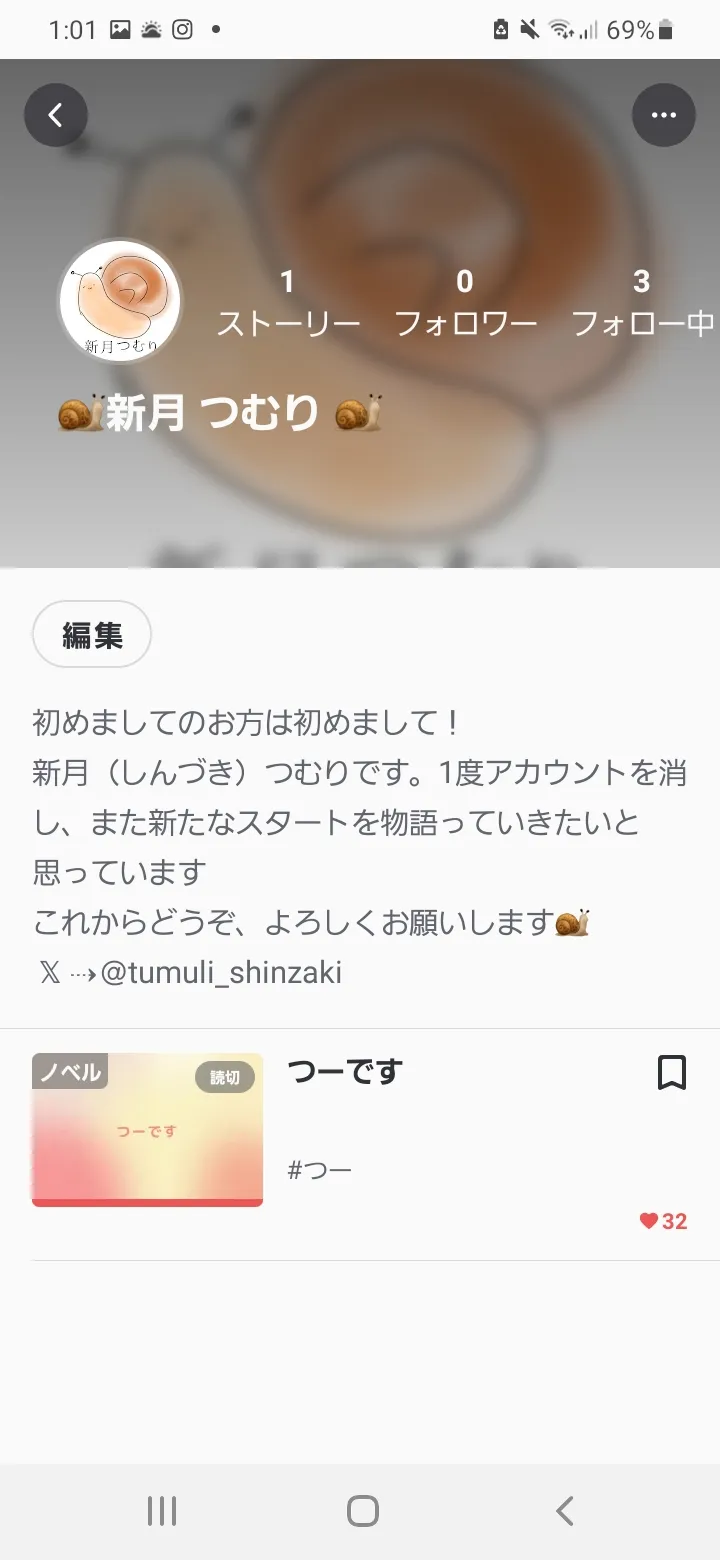This screenshot has width=720, height=1560.
Task: Bookmark the つーです story
Action: 672,1073
